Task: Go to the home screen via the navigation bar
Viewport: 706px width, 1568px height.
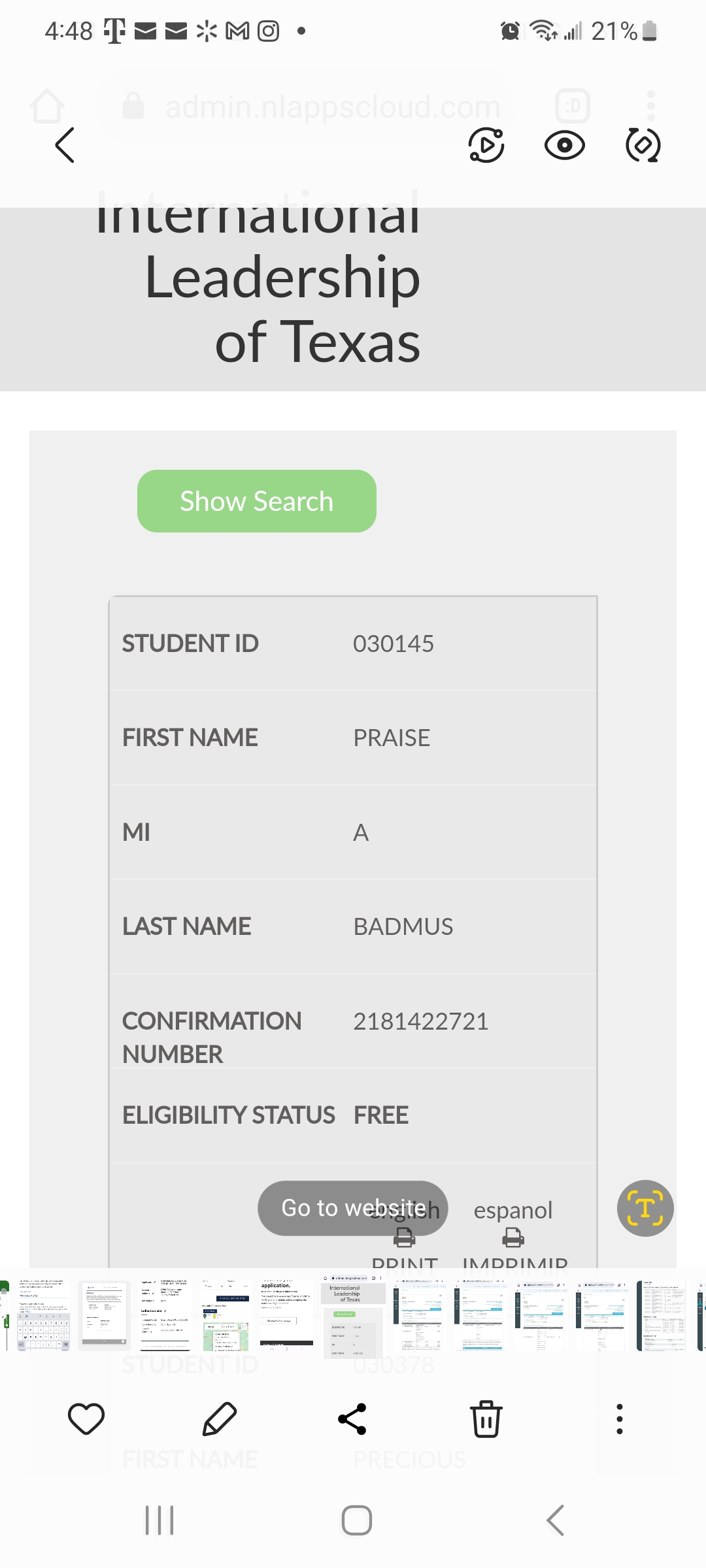Action: [357, 1520]
